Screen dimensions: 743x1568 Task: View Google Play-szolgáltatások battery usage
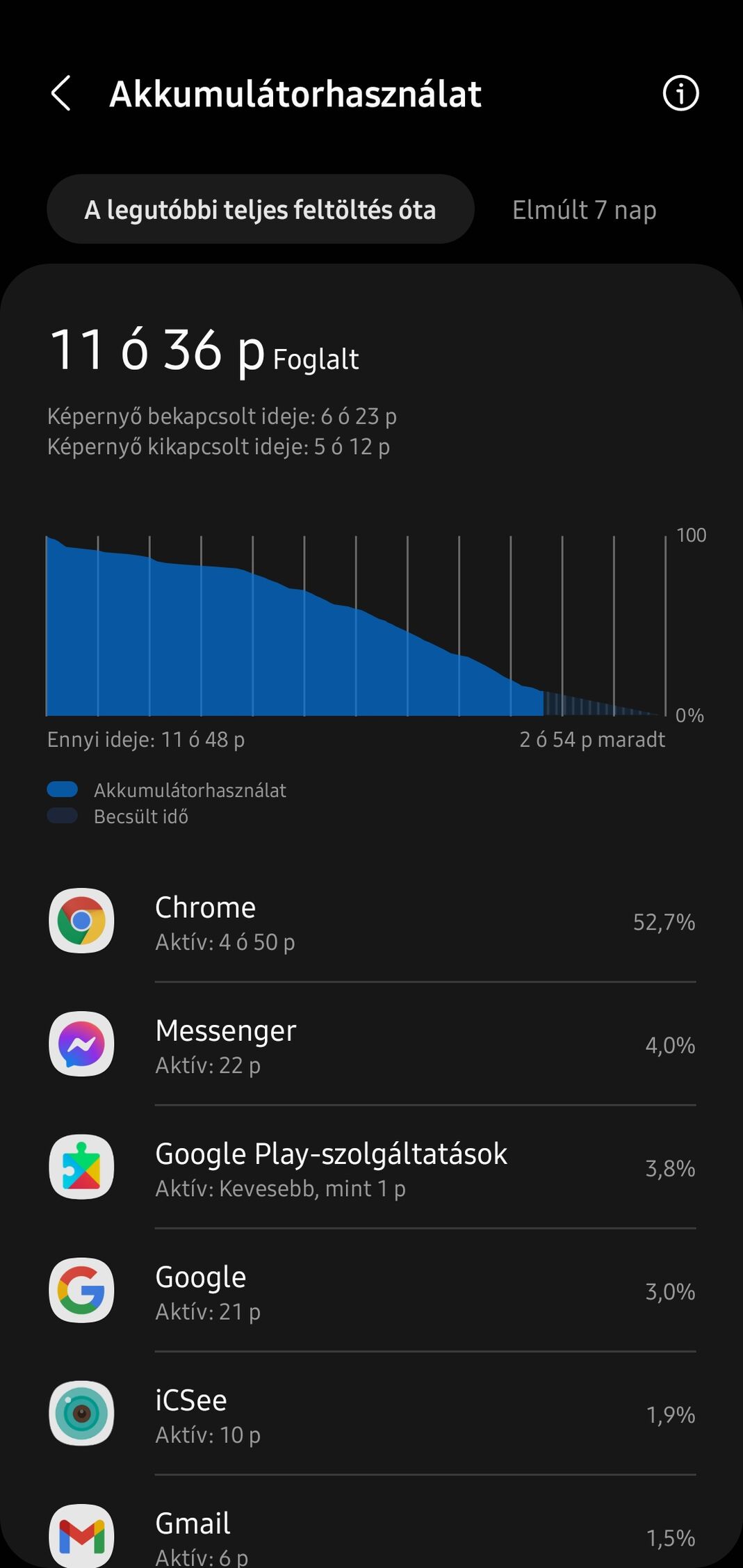(x=372, y=1168)
